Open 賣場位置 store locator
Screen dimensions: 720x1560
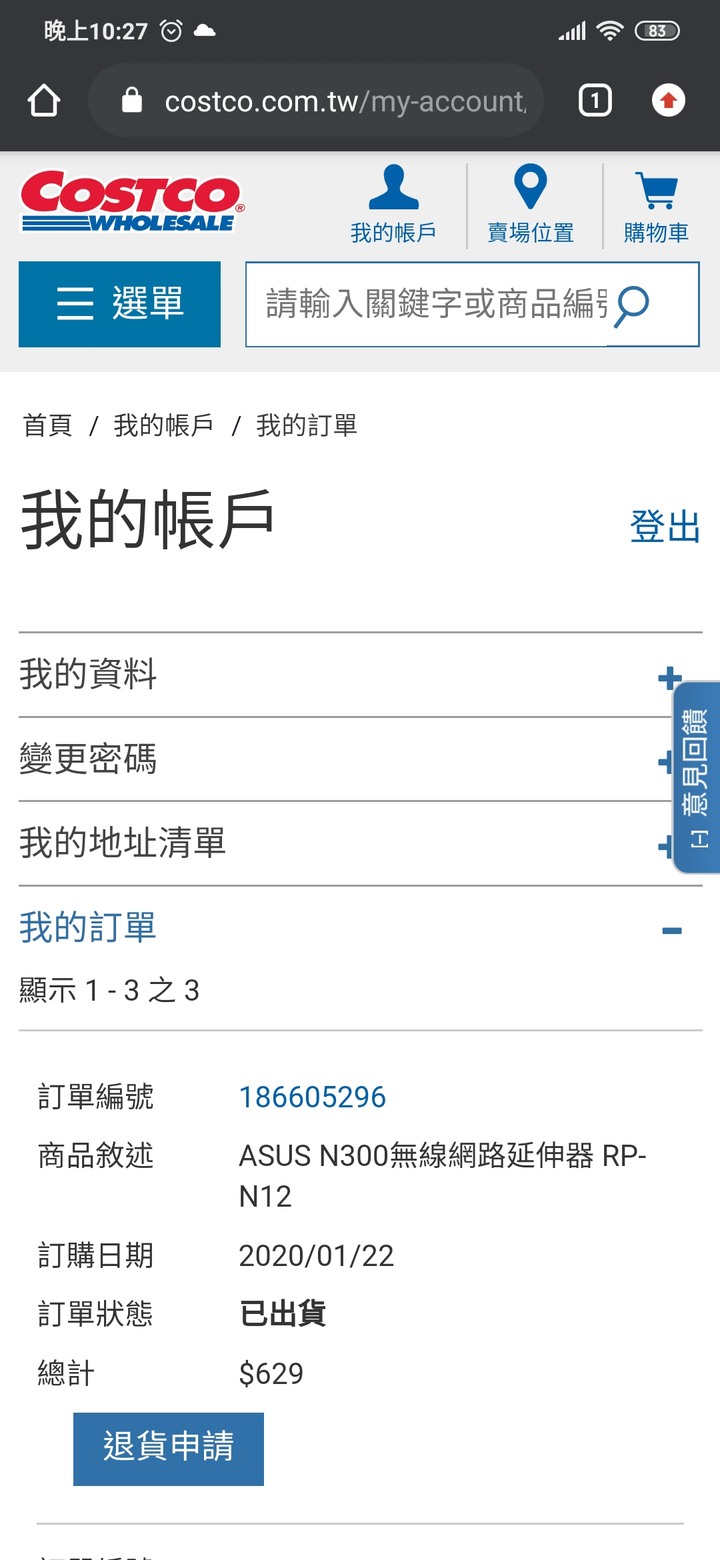click(530, 205)
